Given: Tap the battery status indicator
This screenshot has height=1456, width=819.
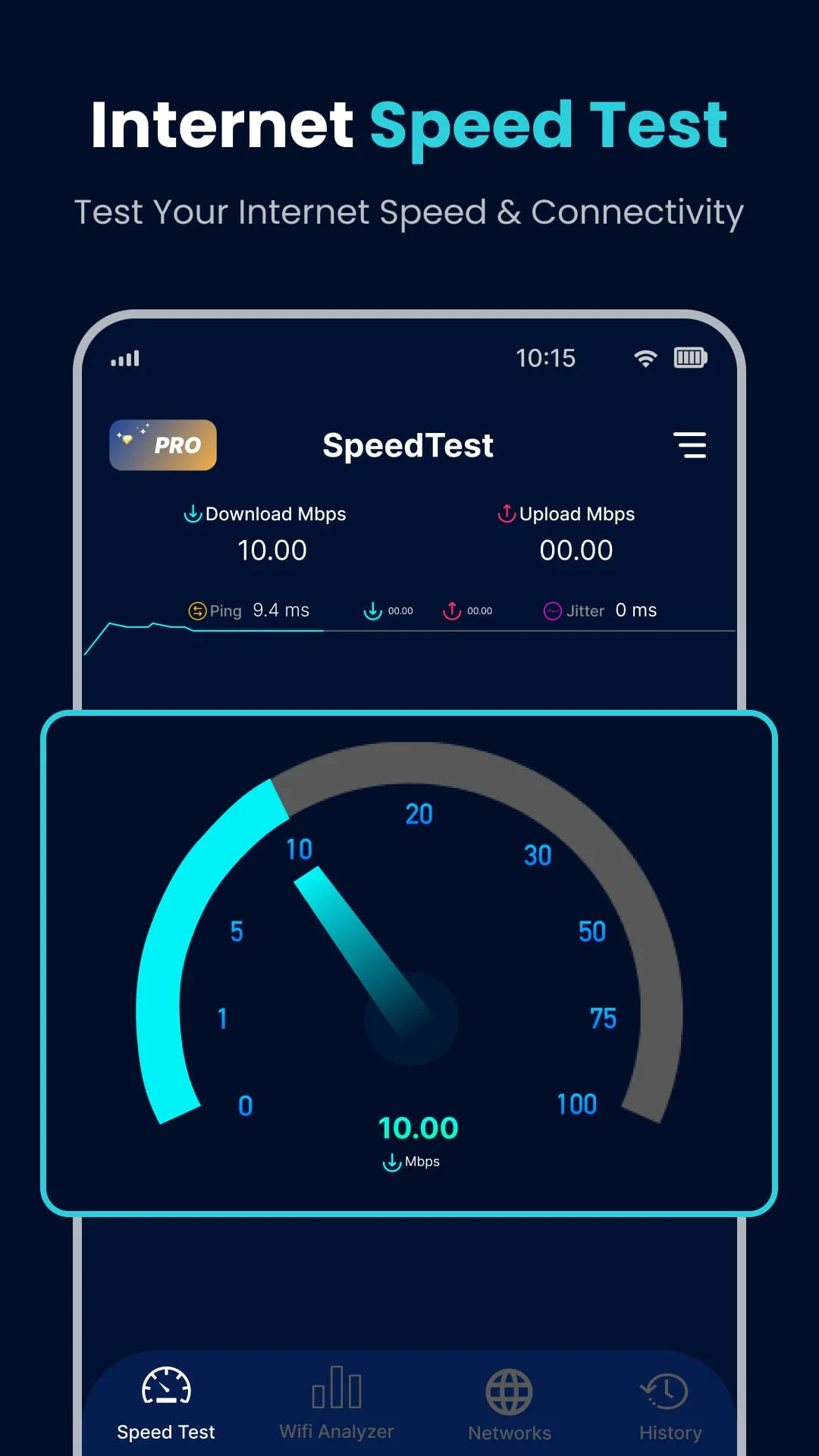Looking at the screenshot, I should click(689, 357).
